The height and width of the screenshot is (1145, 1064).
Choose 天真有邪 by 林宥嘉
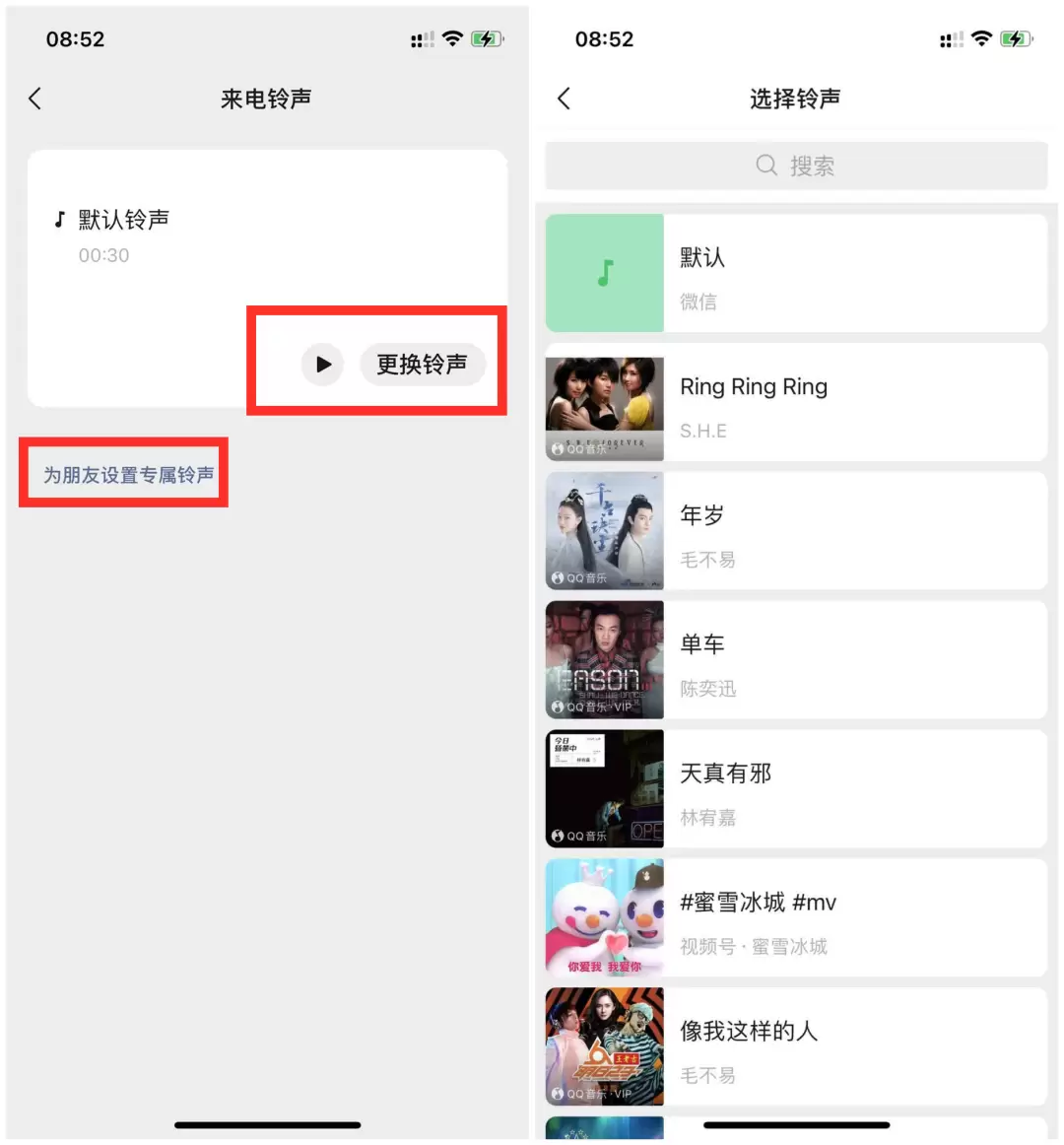tap(796, 790)
